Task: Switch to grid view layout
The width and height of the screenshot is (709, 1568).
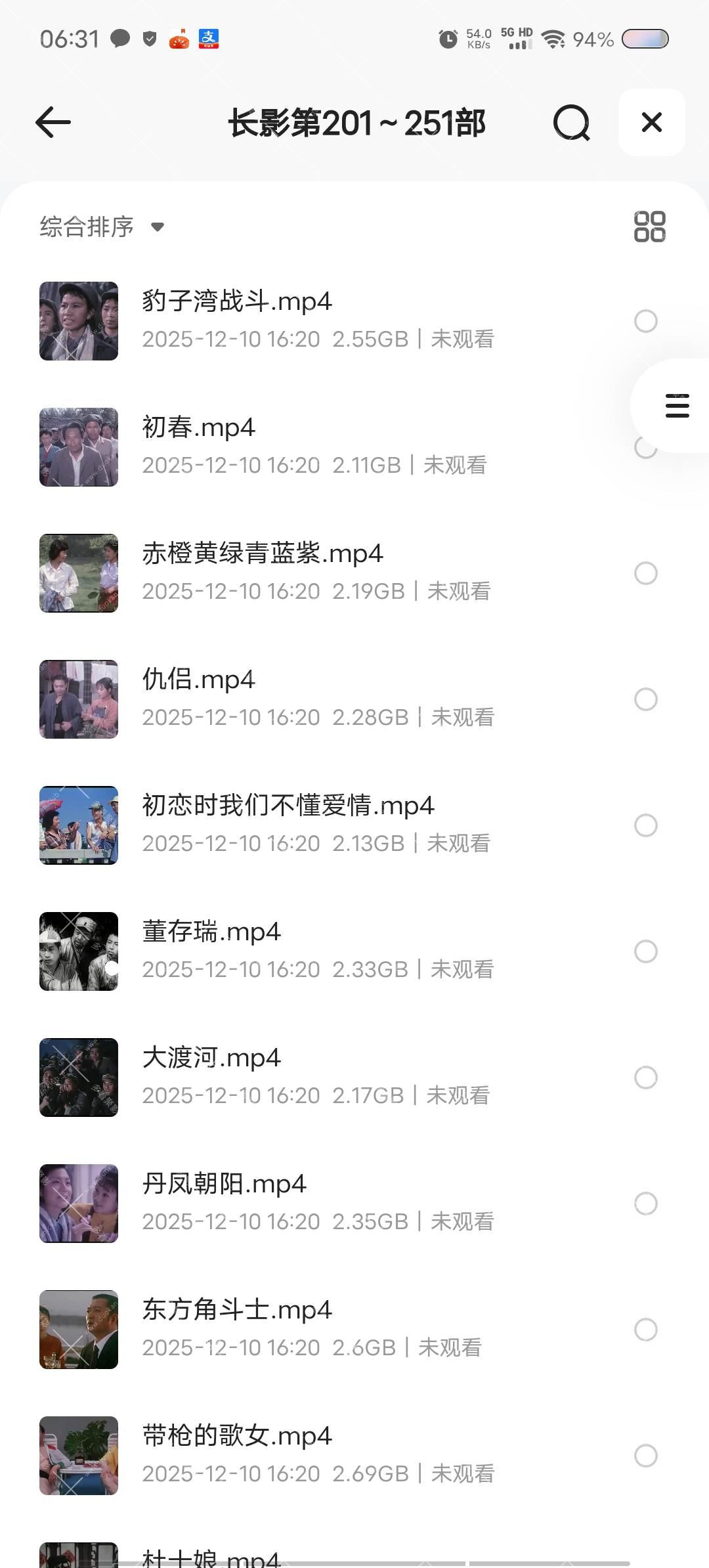Action: click(x=649, y=227)
